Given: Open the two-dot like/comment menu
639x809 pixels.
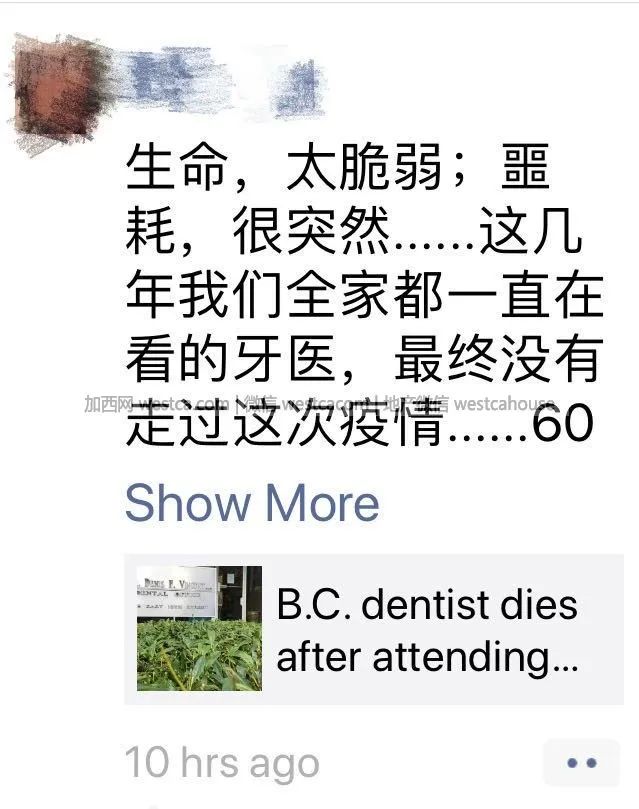Looking at the screenshot, I should [581, 763].
